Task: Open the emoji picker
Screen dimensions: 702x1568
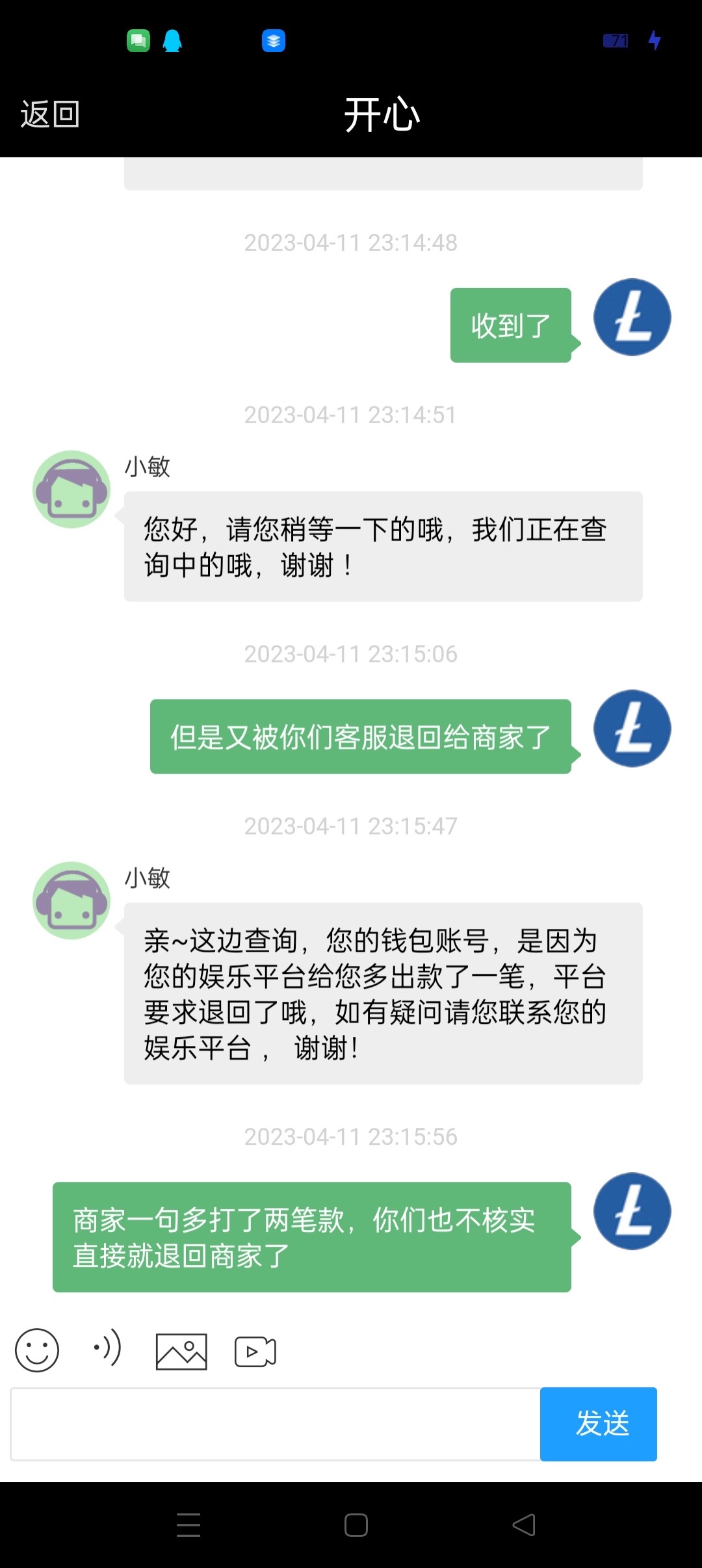Action: tap(37, 1350)
